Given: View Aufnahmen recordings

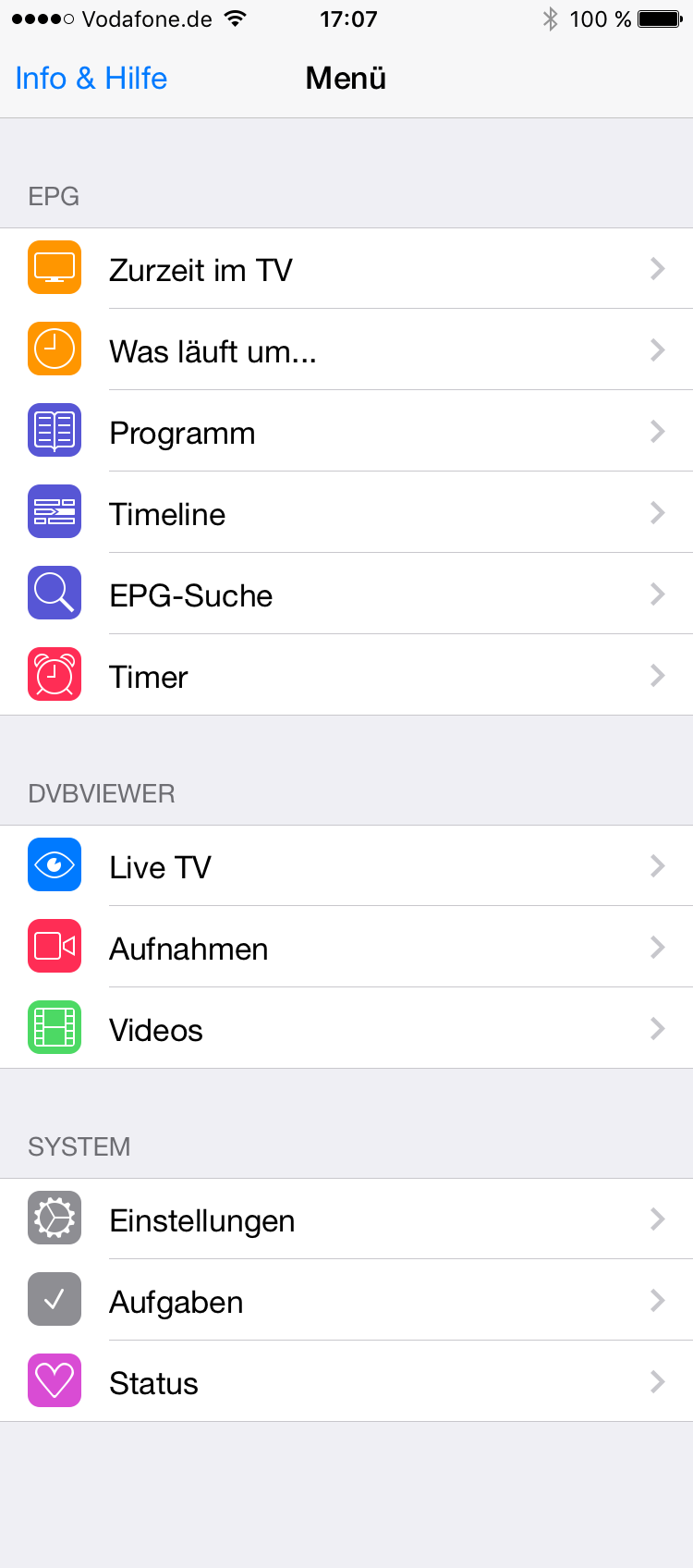Looking at the screenshot, I should [346, 947].
